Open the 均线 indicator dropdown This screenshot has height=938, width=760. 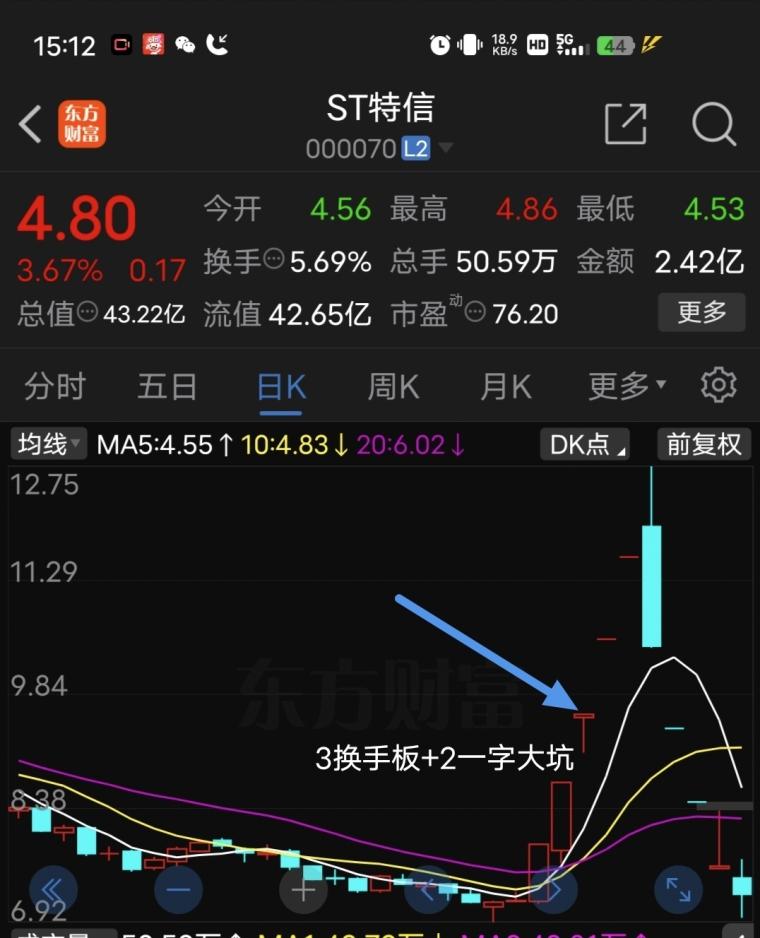click(48, 444)
